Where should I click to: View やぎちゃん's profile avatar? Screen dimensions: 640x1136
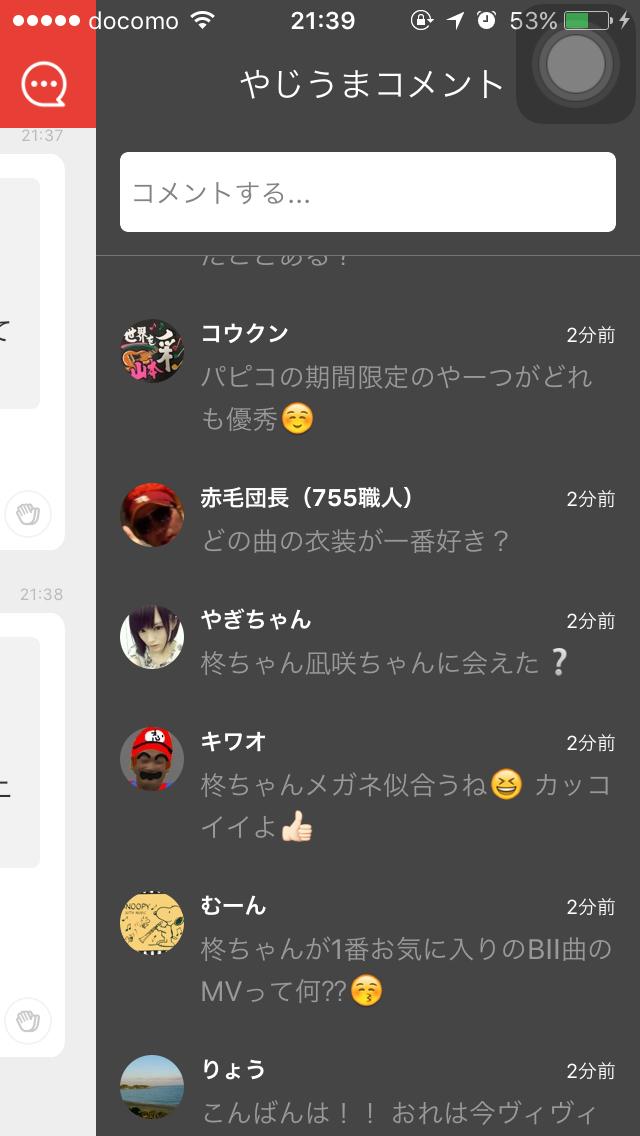(152, 637)
